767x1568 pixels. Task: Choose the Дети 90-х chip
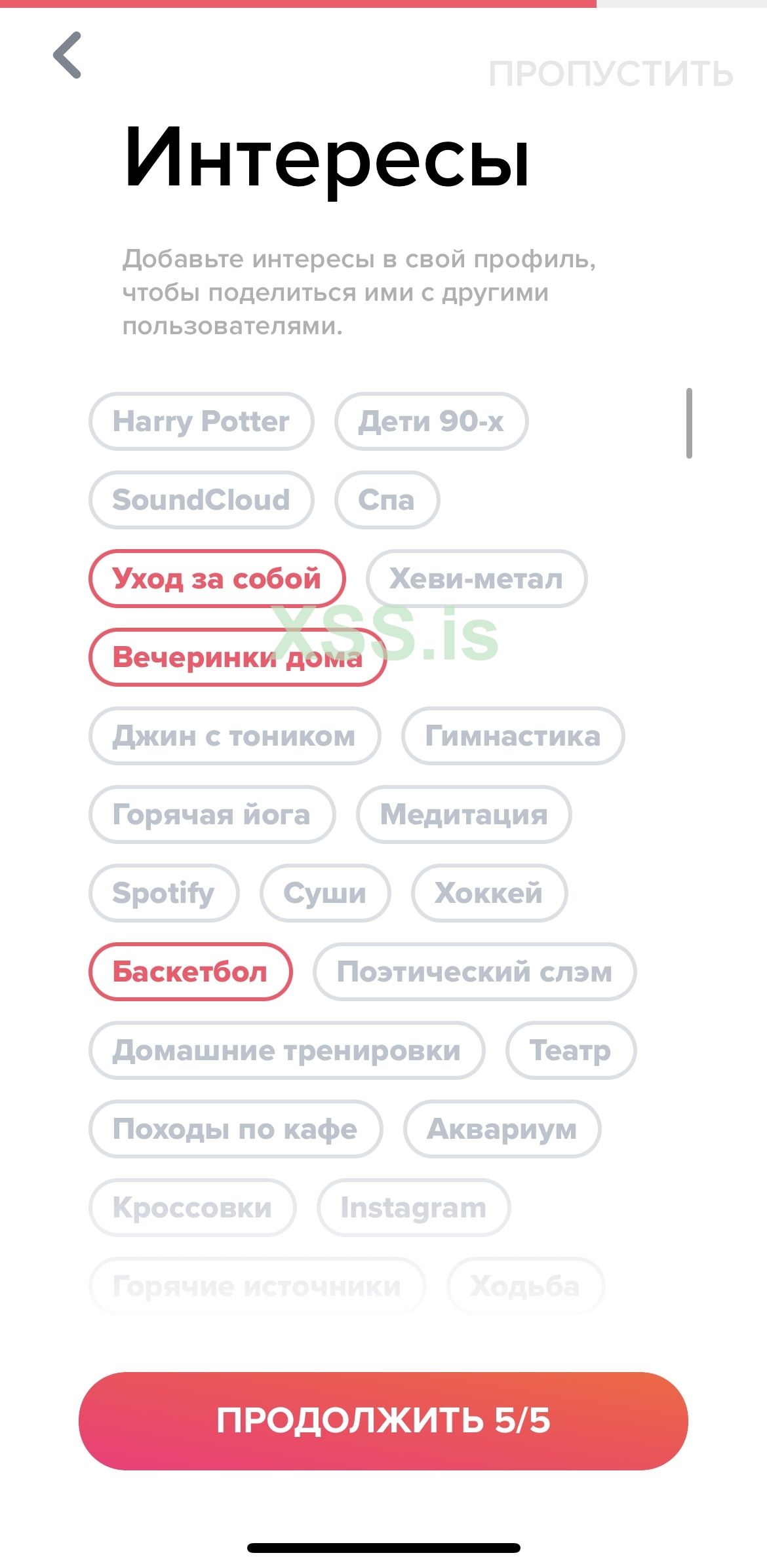coord(431,421)
